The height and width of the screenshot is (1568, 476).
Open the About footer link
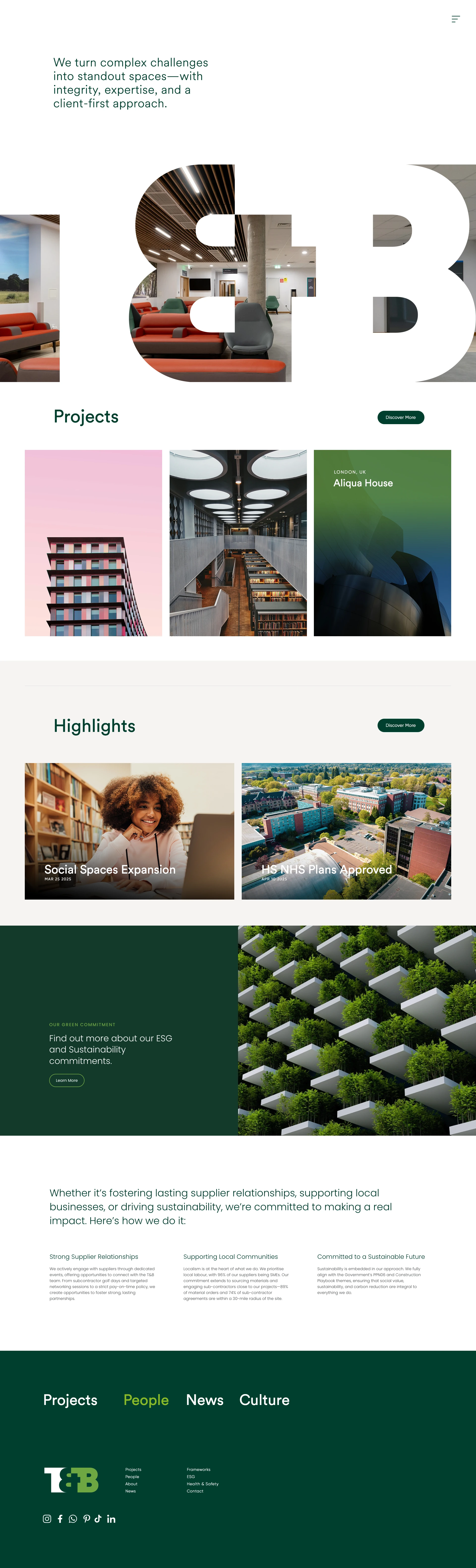point(131,1484)
